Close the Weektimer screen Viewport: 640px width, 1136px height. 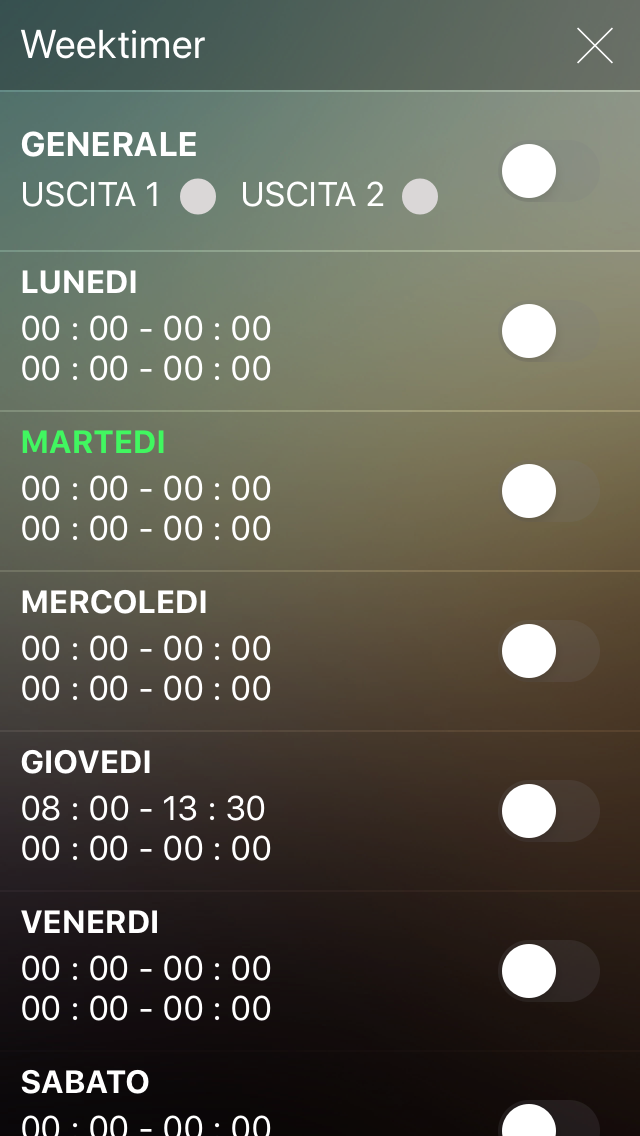pyautogui.click(x=594, y=46)
